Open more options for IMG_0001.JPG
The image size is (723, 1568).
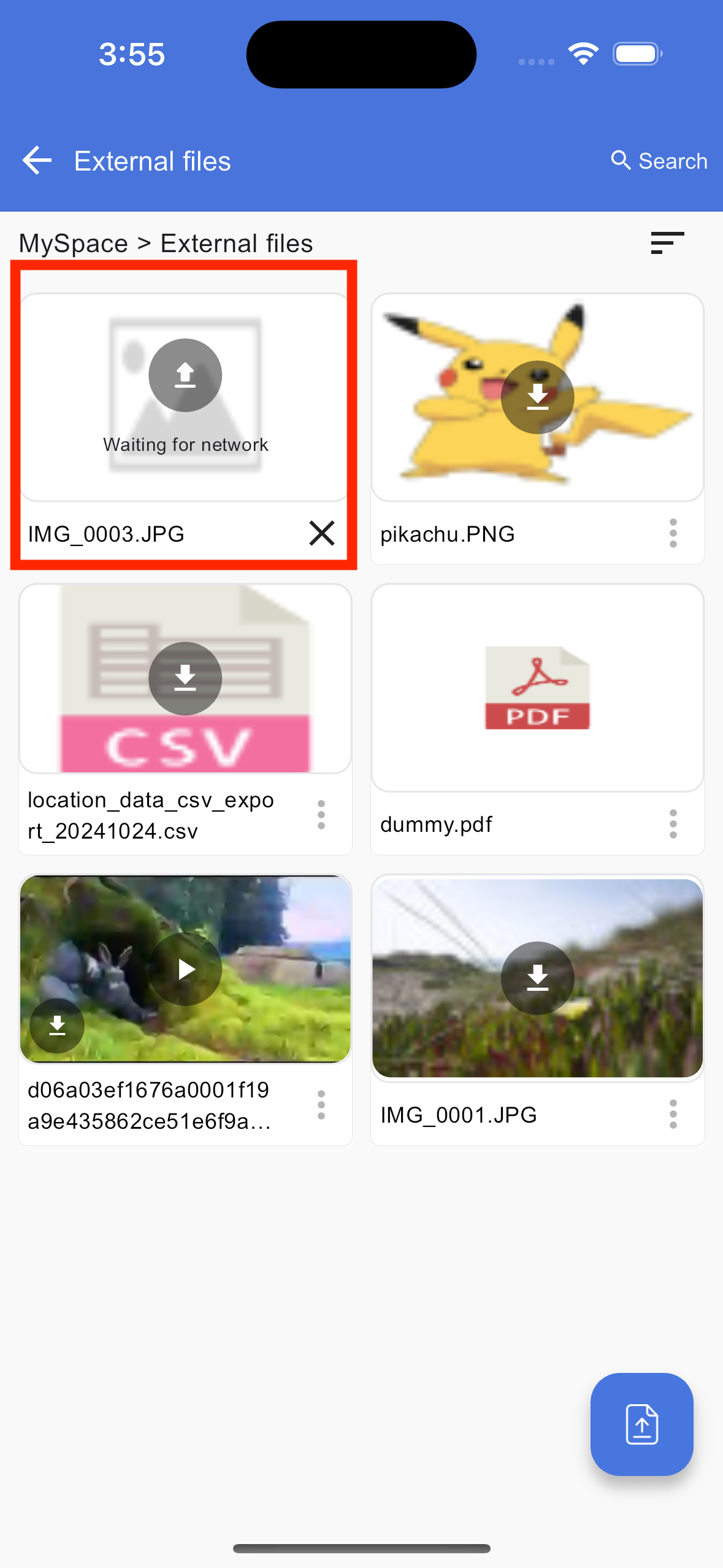click(x=673, y=1113)
